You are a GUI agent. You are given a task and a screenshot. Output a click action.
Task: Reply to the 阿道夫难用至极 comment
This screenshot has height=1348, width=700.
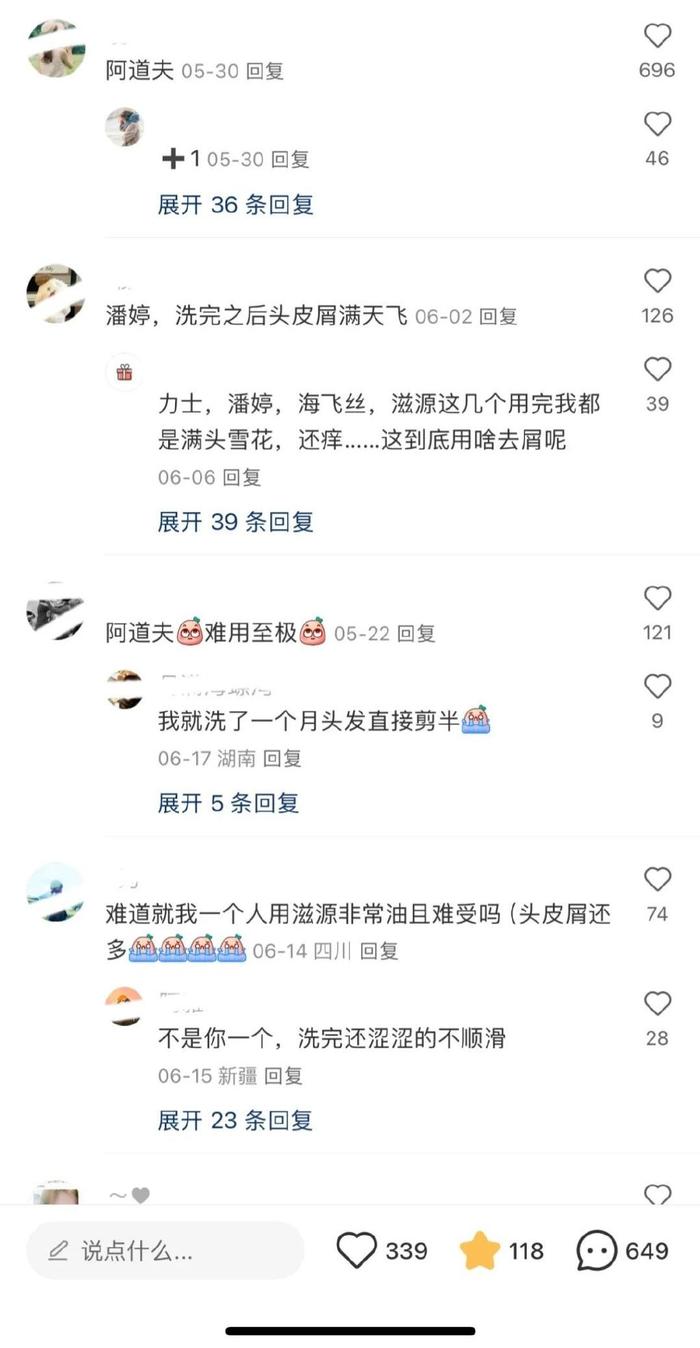tap(416, 634)
